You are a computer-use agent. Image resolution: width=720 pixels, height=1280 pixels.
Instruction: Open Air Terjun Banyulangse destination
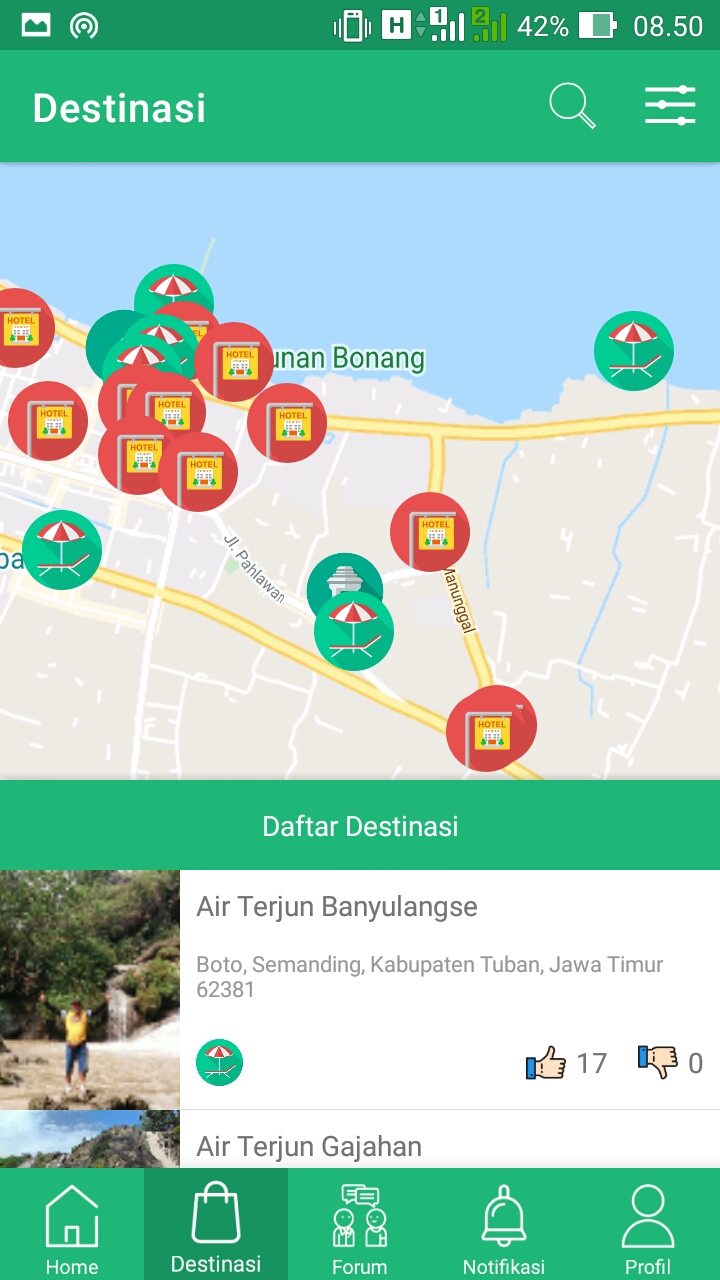[360, 990]
